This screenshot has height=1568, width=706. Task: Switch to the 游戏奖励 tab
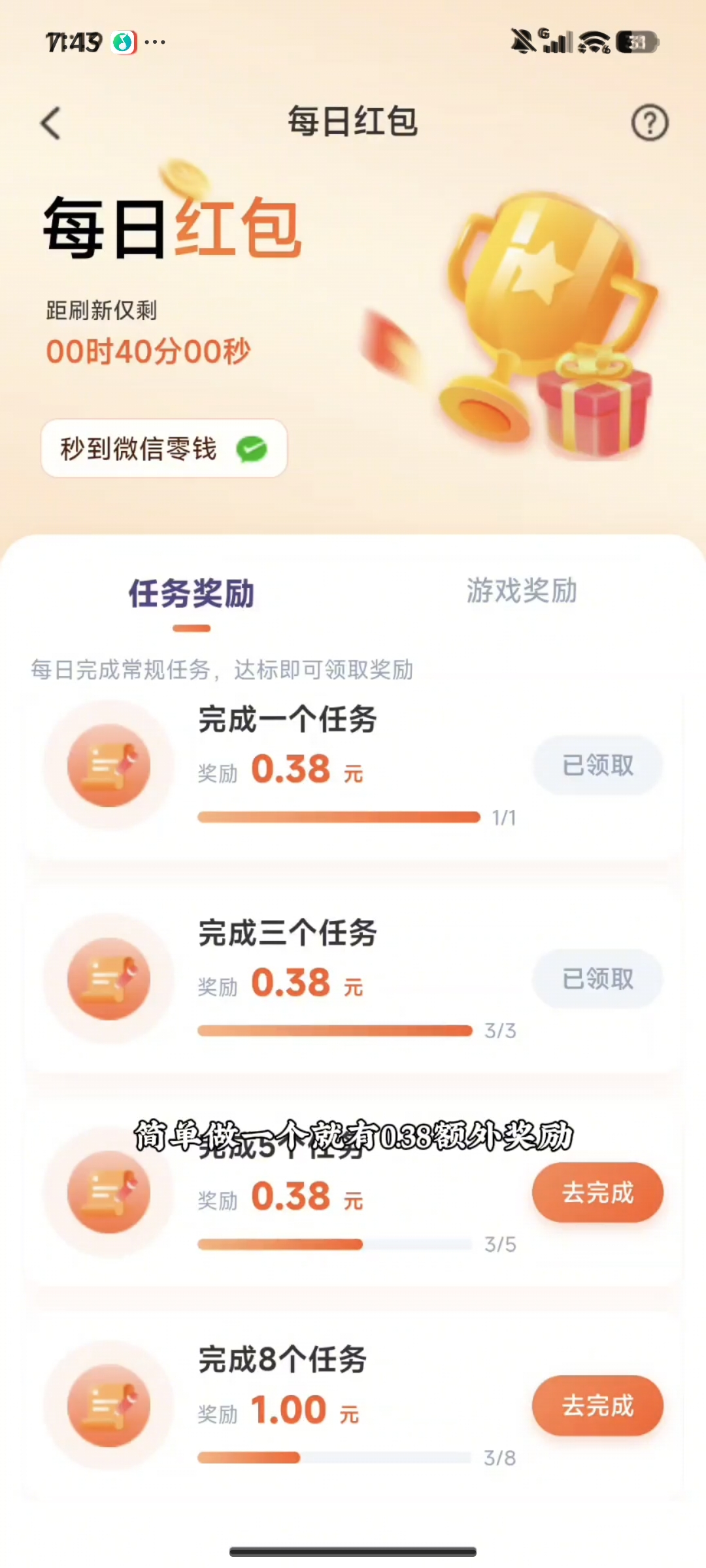pos(522,591)
